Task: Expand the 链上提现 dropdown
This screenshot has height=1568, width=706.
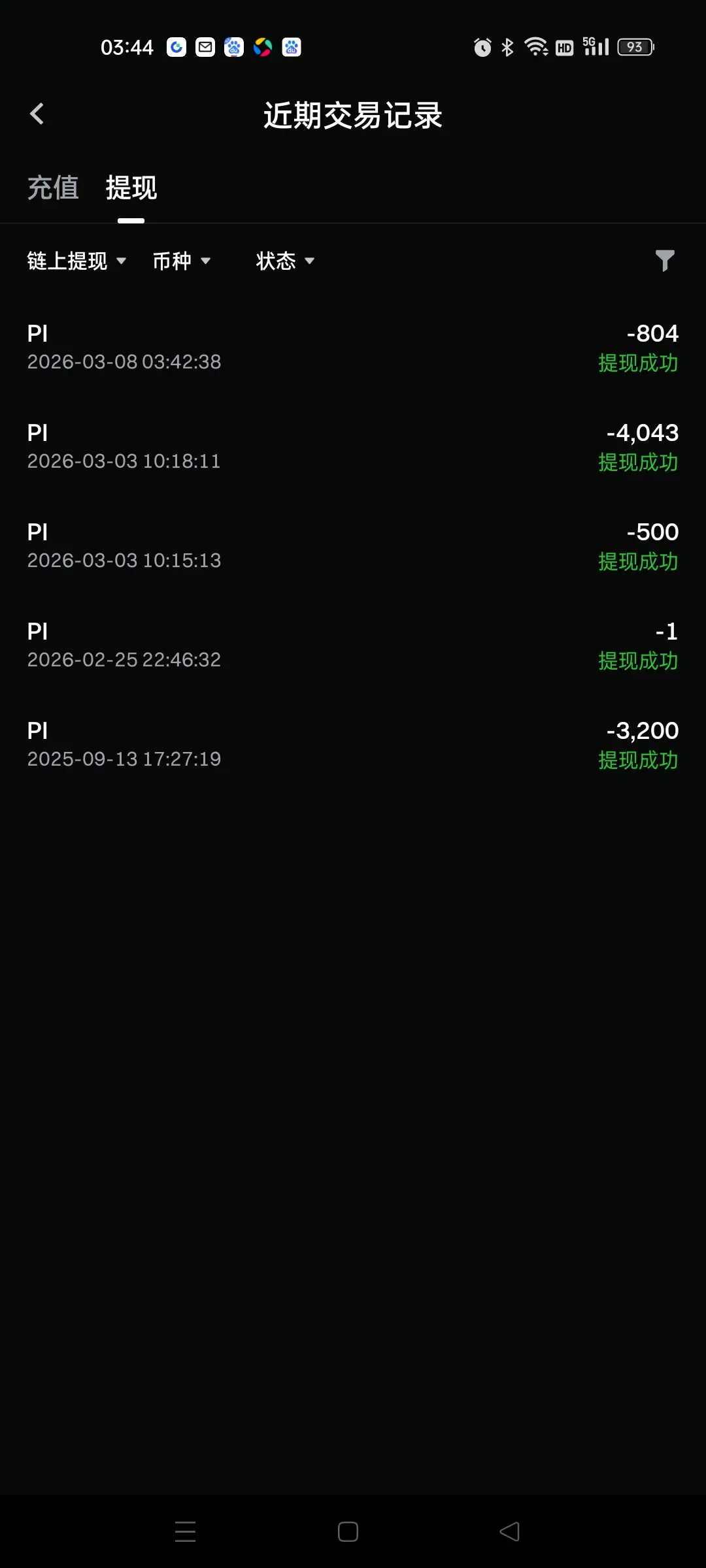Action: (x=76, y=261)
